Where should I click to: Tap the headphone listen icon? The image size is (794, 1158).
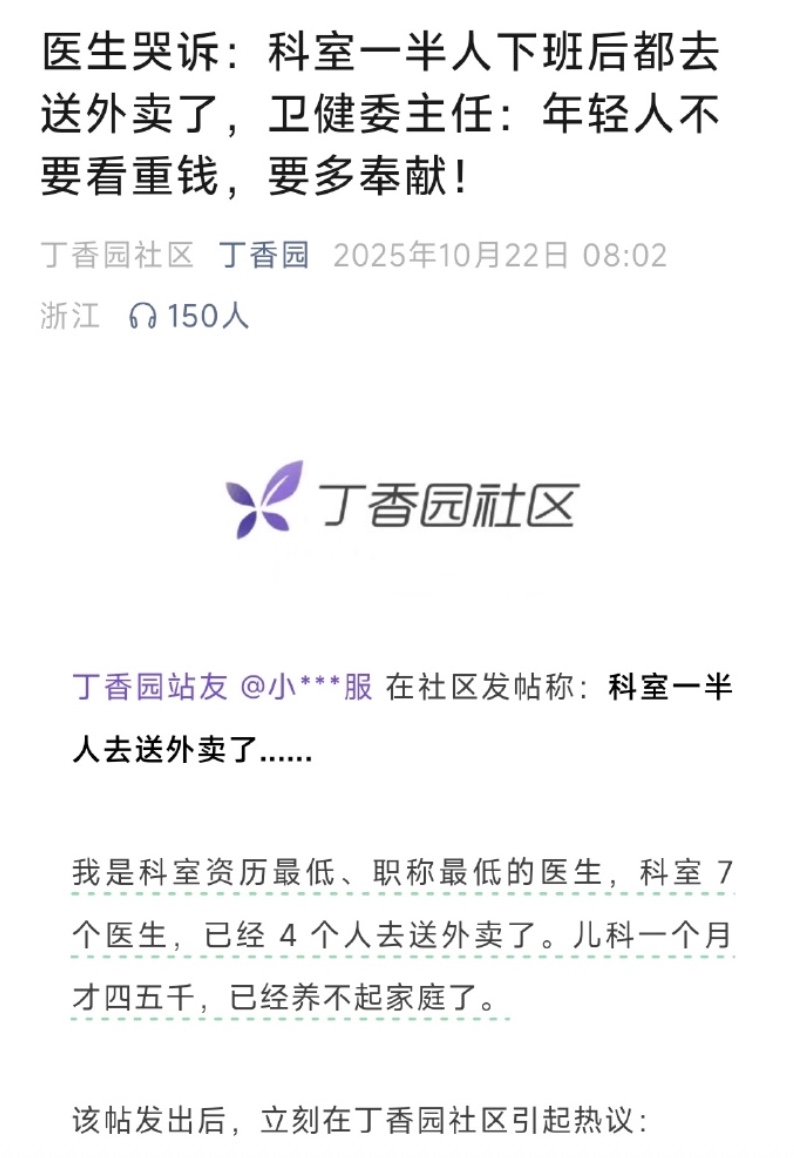click(x=143, y=316)
